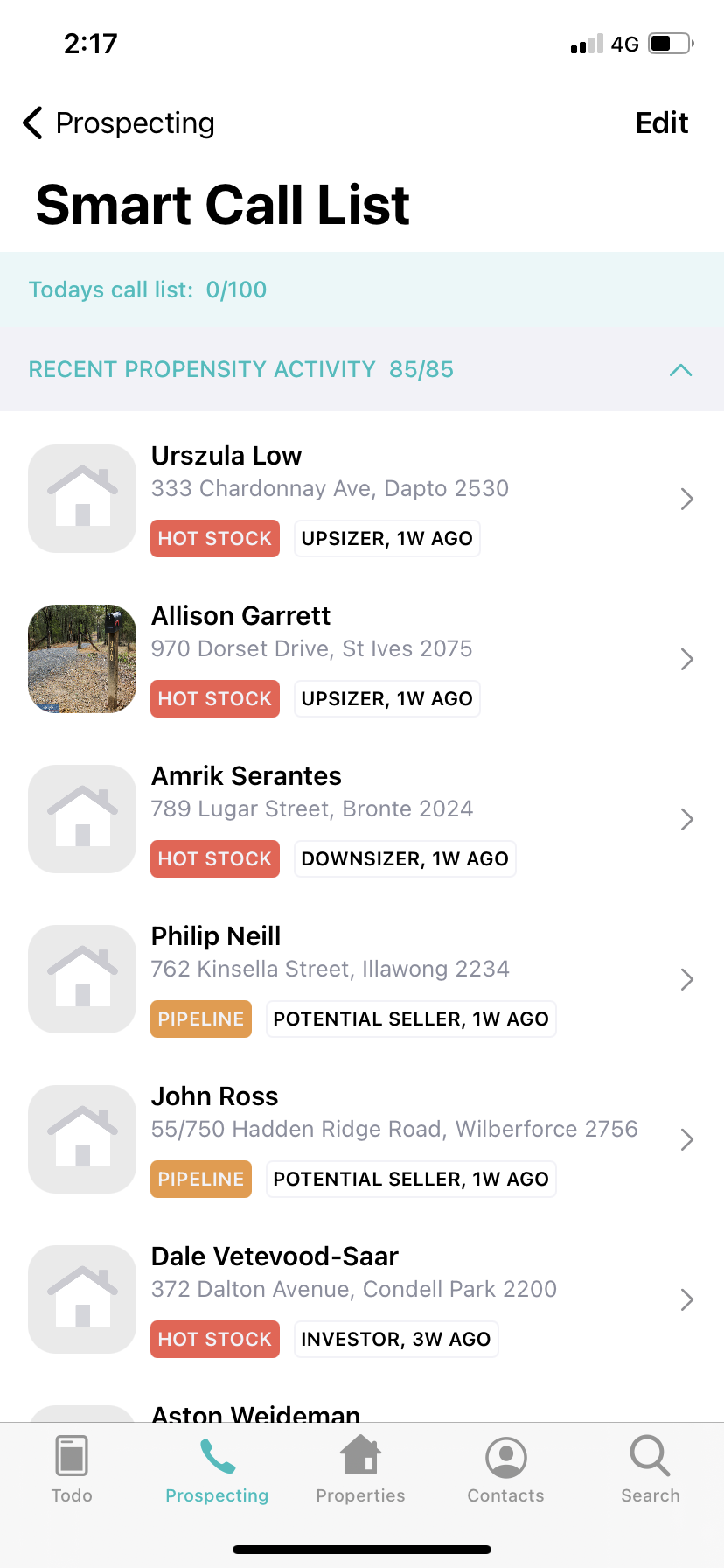Open Urszula Low's record via chevron
This screenshot has width=724, height=1568.
pyautogui.click(x=687, y=499)
